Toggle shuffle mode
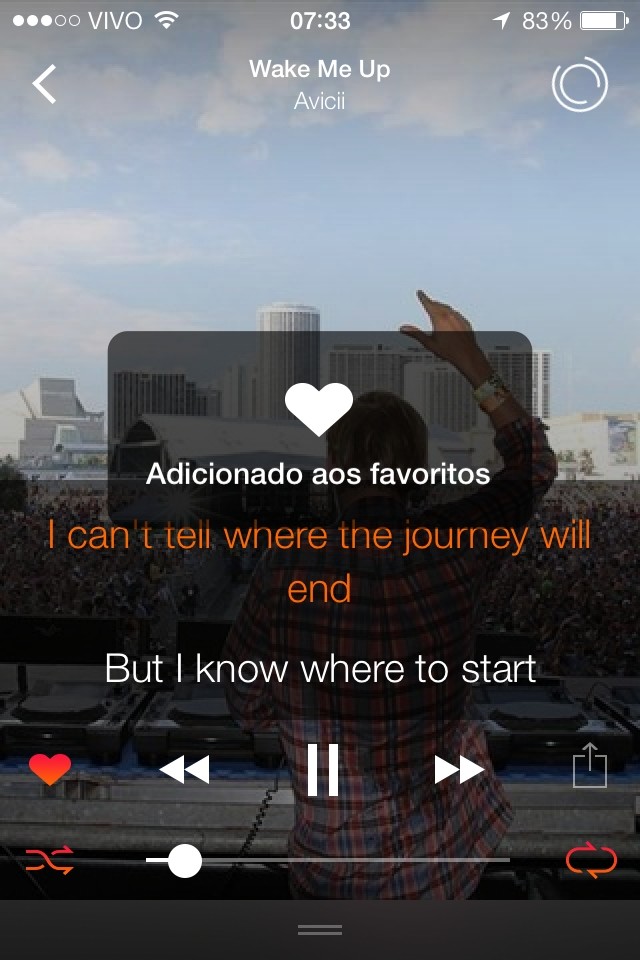The width and height of the screenshot is (640, 960). click(x=50, y=860)
